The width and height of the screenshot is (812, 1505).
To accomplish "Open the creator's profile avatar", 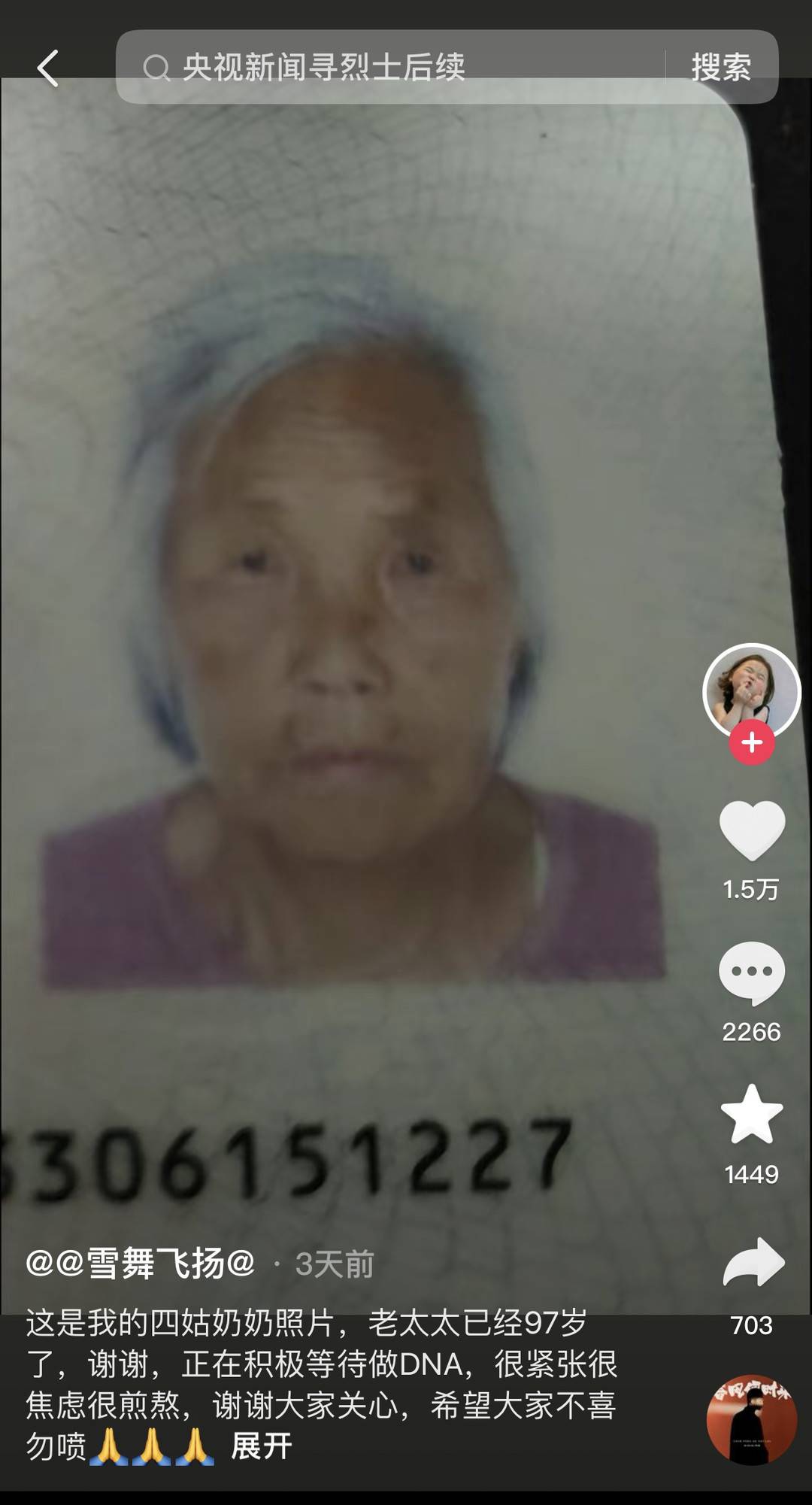I will (x=751, y=689).
